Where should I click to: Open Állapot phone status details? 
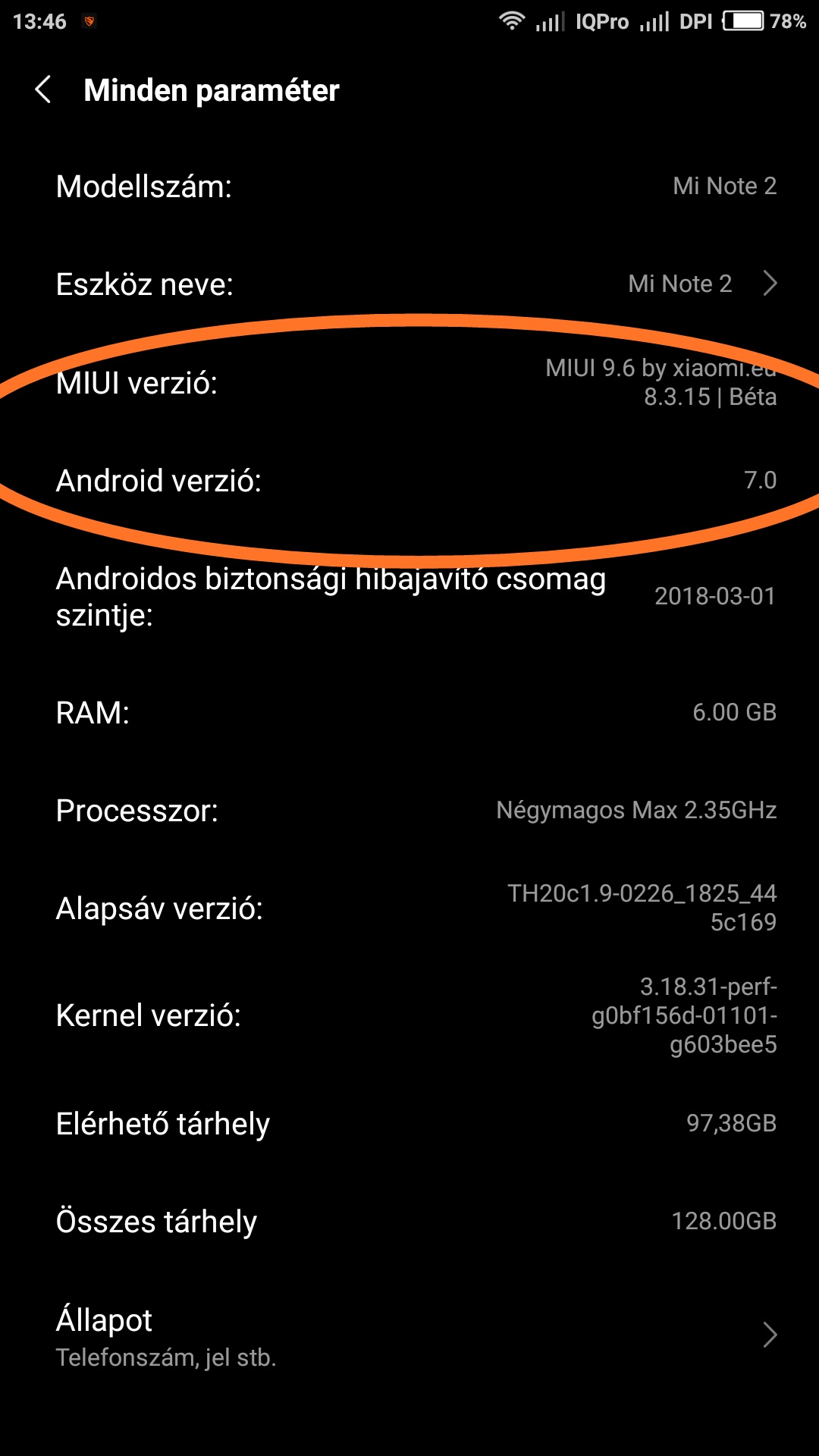click(409, 1335)
